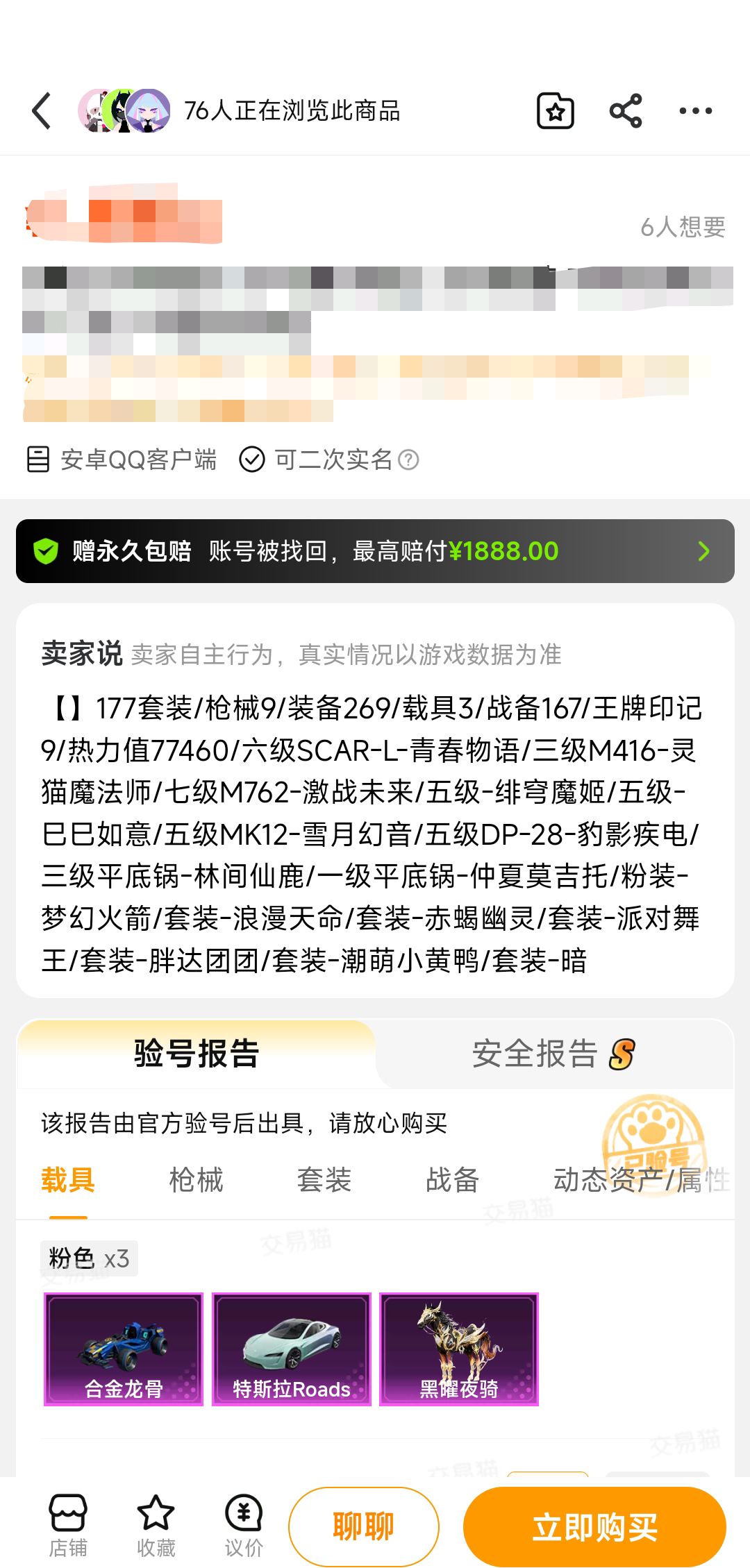The height and width of the screenshot is (1568, 750).
Task: Open the more options icon at top right
Action: click(694, 110)
